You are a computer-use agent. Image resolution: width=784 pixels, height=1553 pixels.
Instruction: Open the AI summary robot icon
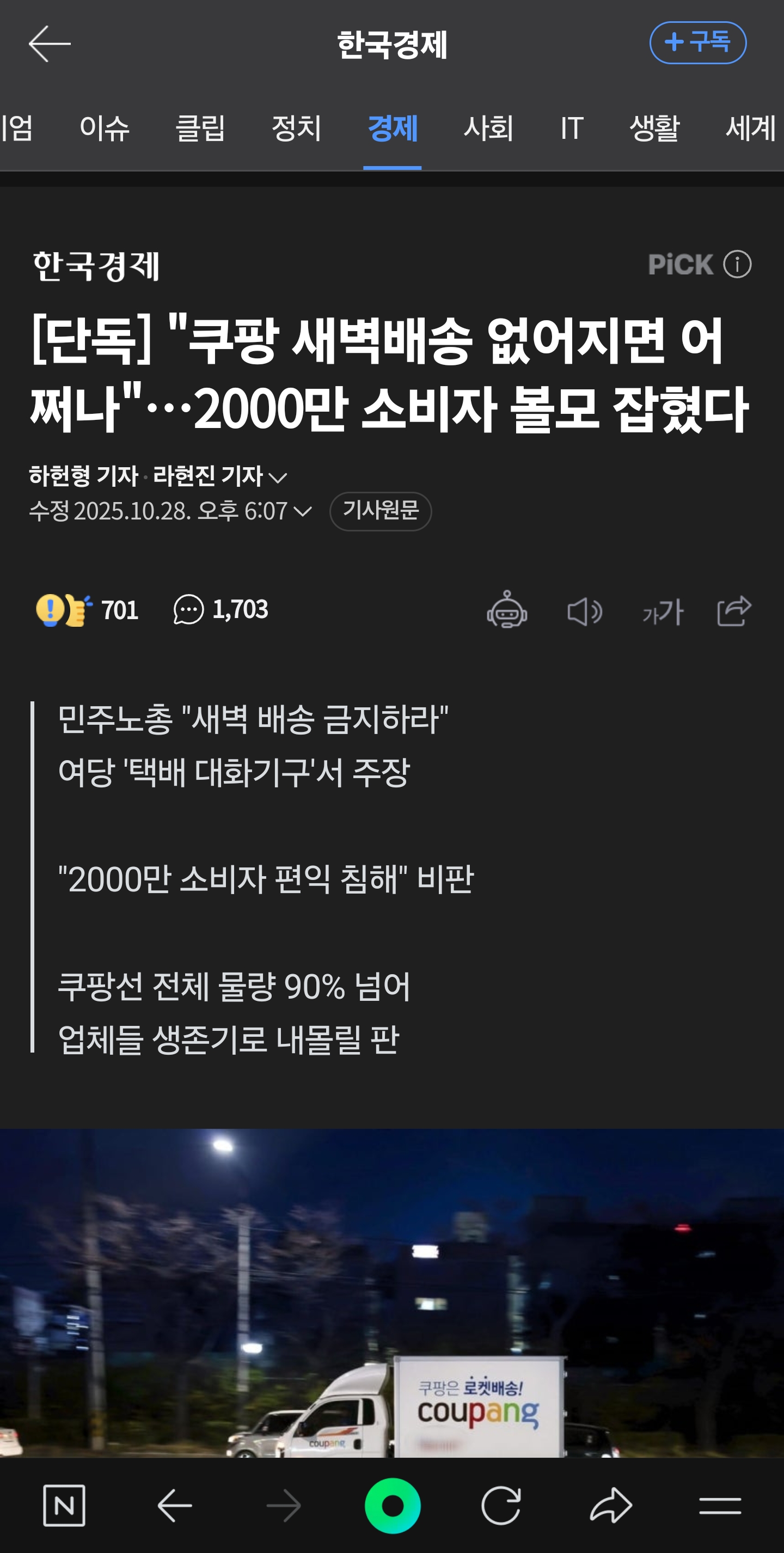click(x=507, y=610)
